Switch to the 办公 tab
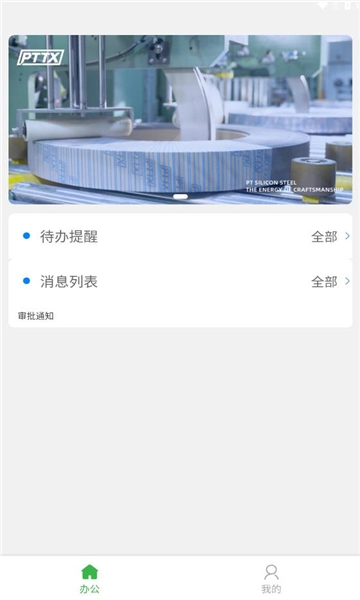 click(90, 579)
